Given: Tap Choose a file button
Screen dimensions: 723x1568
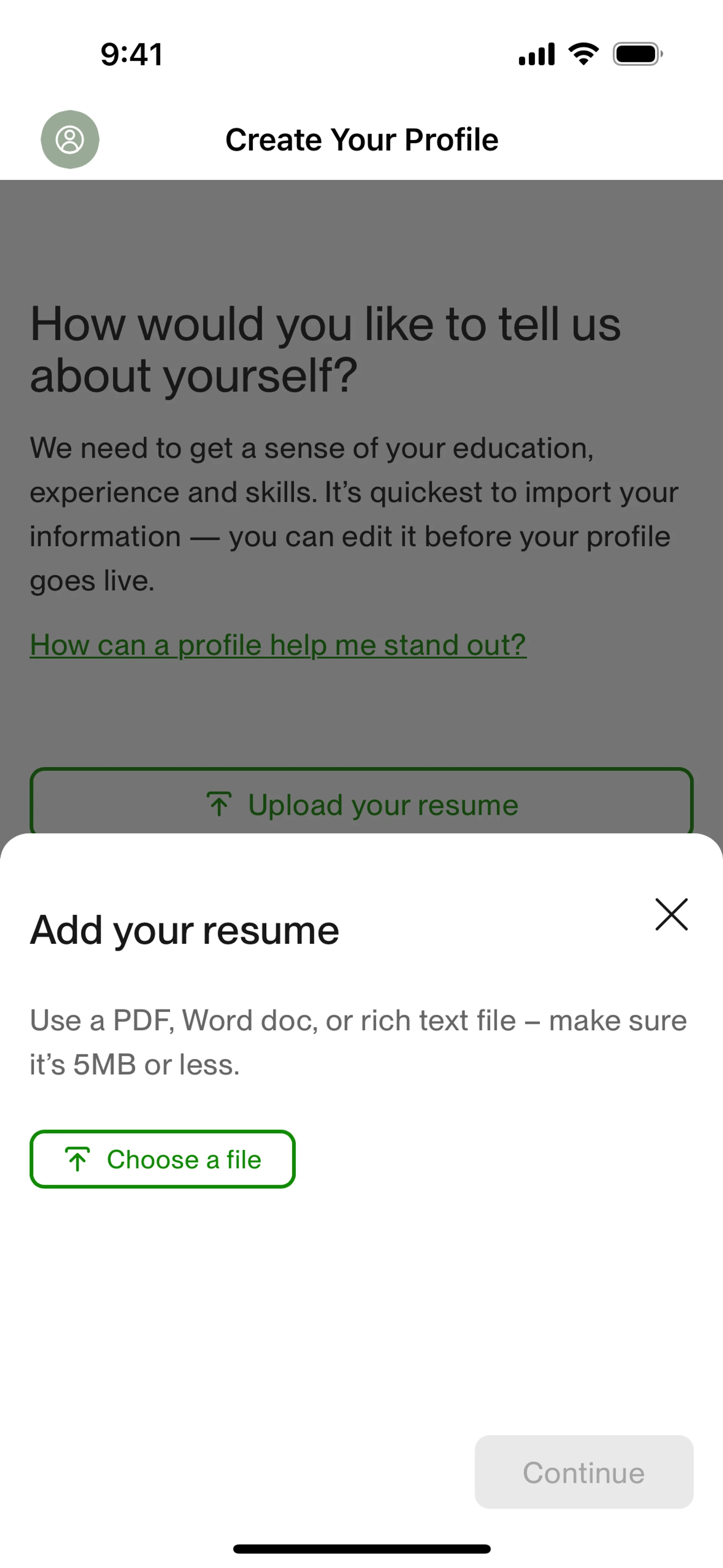Looking at the screenshot, I should [163, 1160].
